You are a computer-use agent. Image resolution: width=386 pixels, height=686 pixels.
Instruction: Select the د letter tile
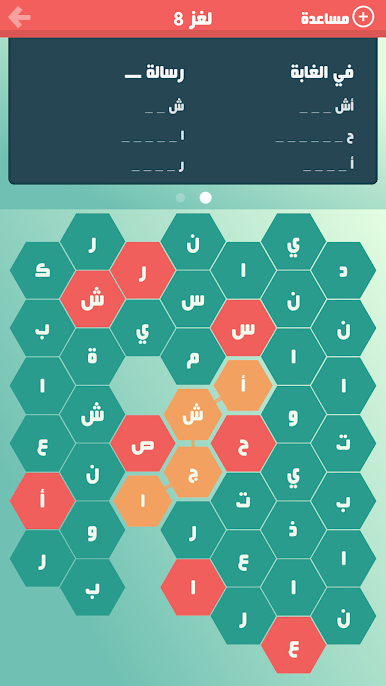tap(344, 270)
